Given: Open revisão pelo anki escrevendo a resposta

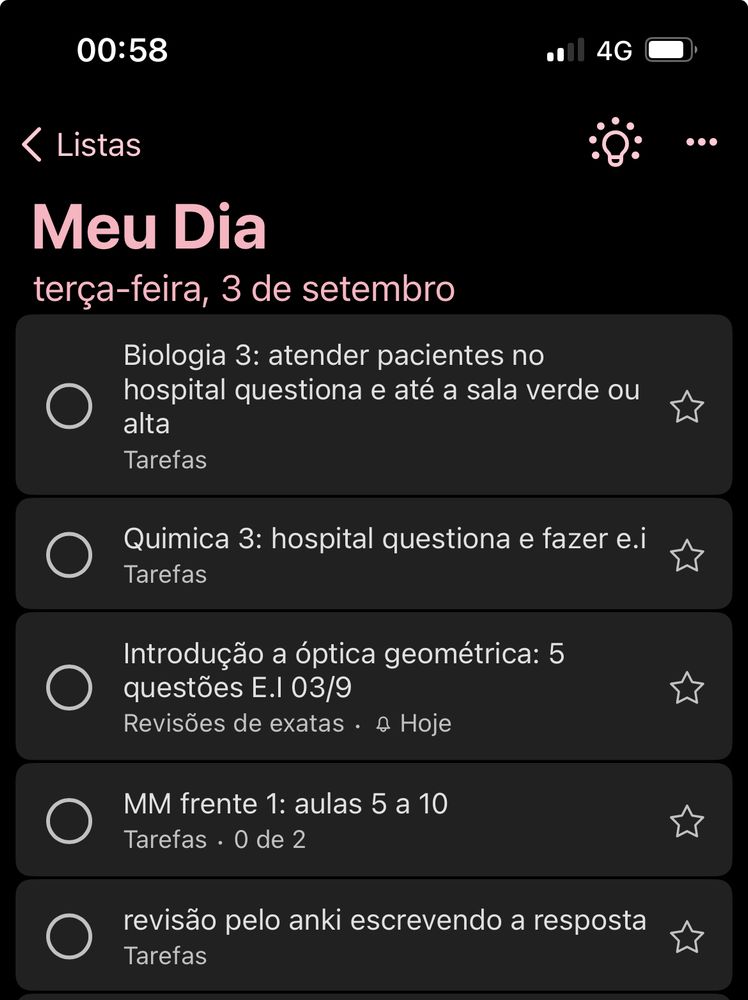Looking at the screenshot, I should 384,921.
